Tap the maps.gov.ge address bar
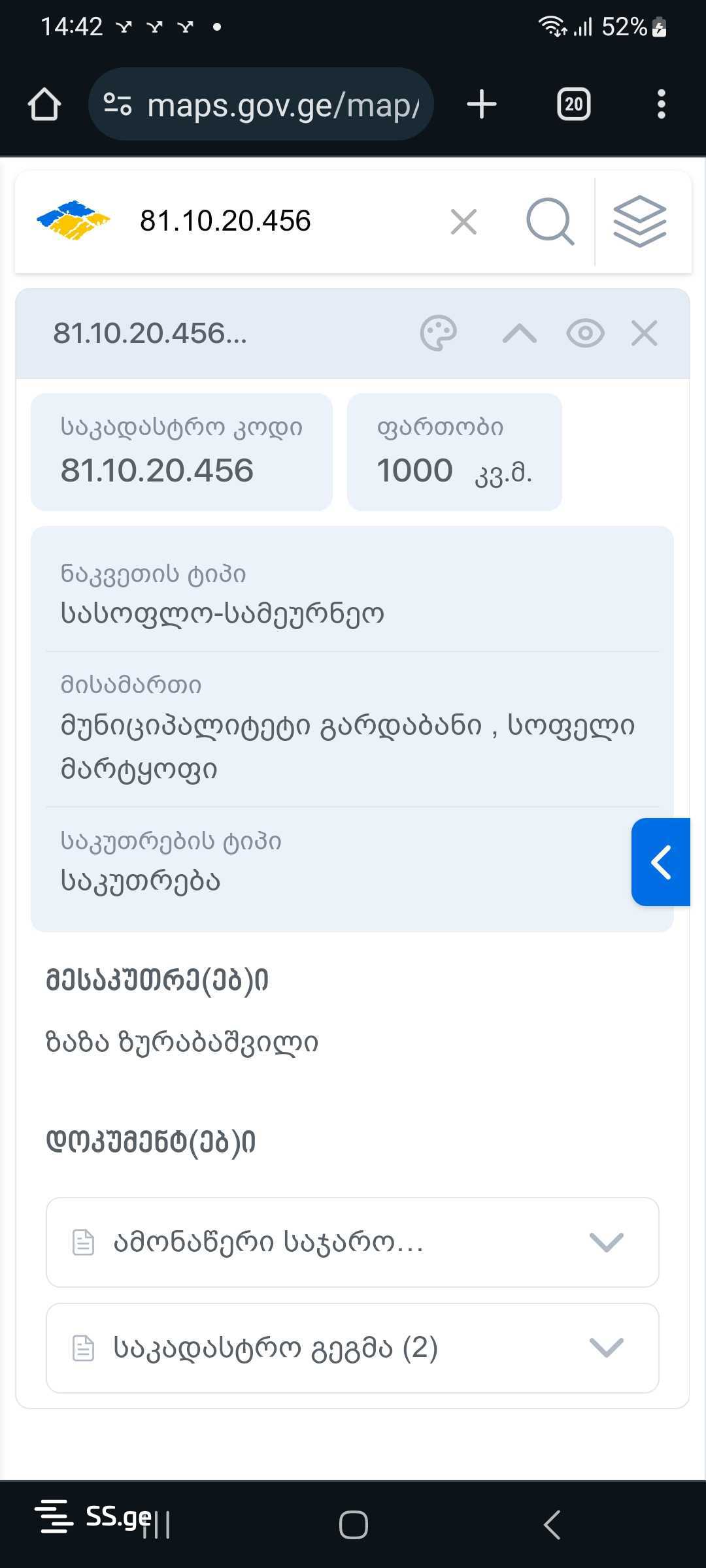The width and height of the screenshot is (706, 1568). (x=261, y=105)
